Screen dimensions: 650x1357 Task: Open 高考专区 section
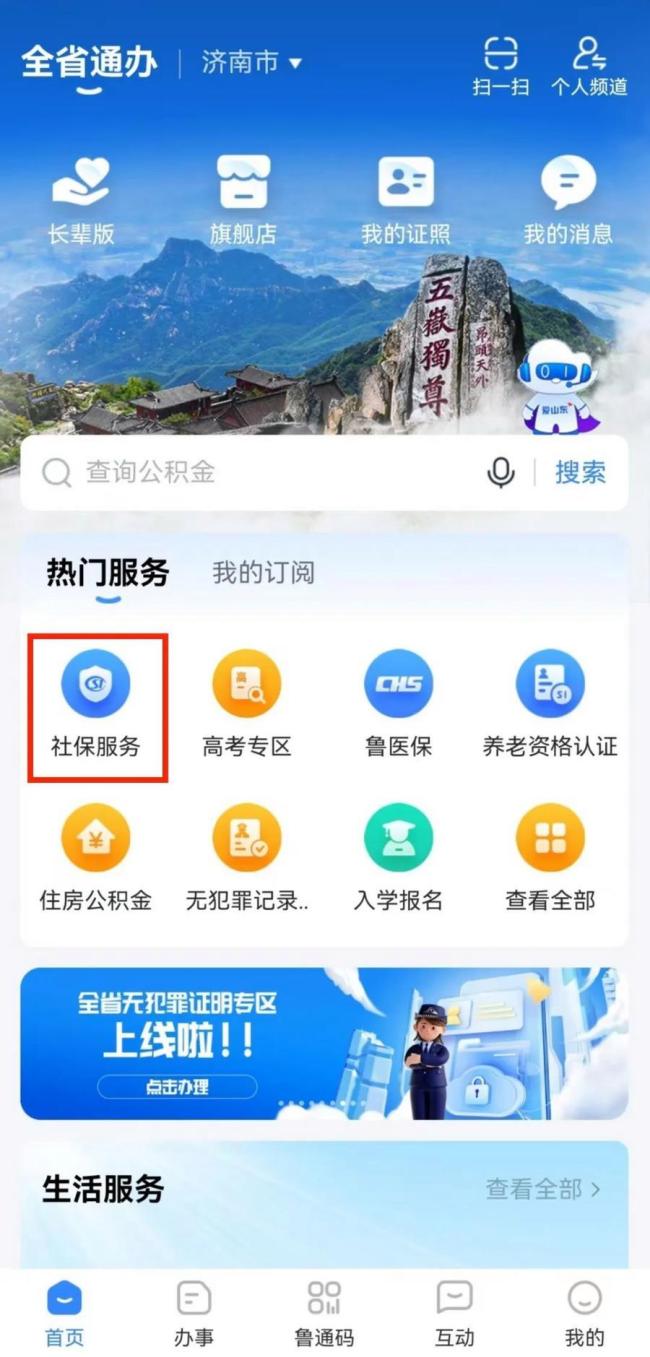coord(247,705)
